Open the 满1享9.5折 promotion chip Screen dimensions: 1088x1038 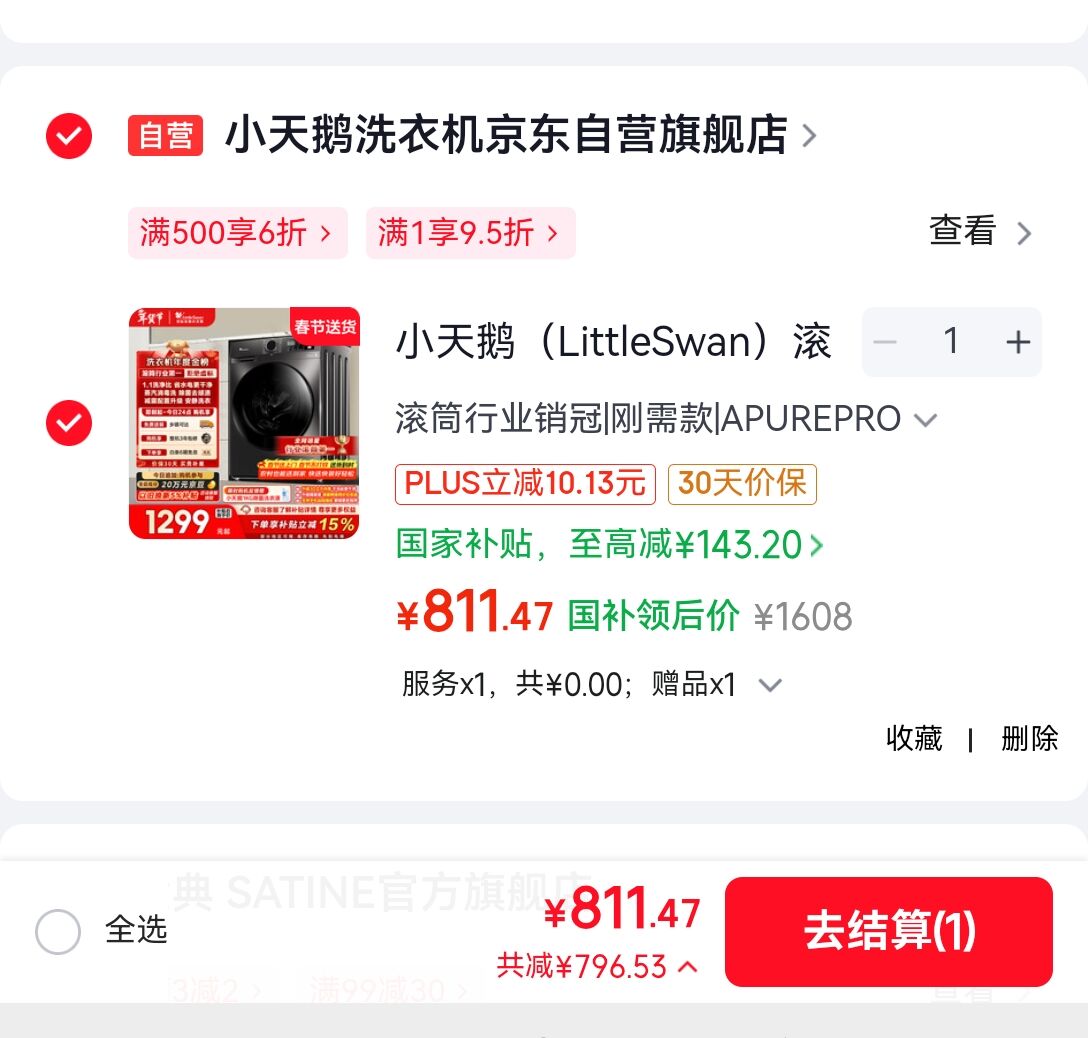pos(470,234)
